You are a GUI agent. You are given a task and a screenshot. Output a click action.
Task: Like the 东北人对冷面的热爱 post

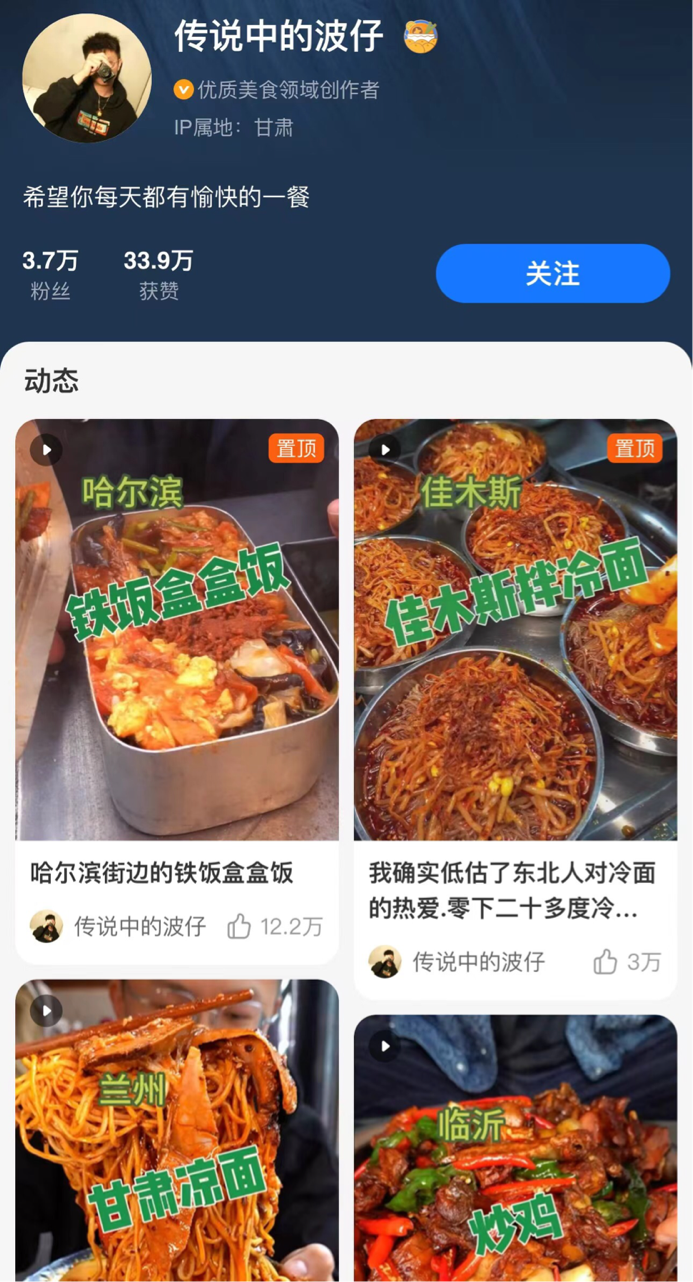[606, 962]
